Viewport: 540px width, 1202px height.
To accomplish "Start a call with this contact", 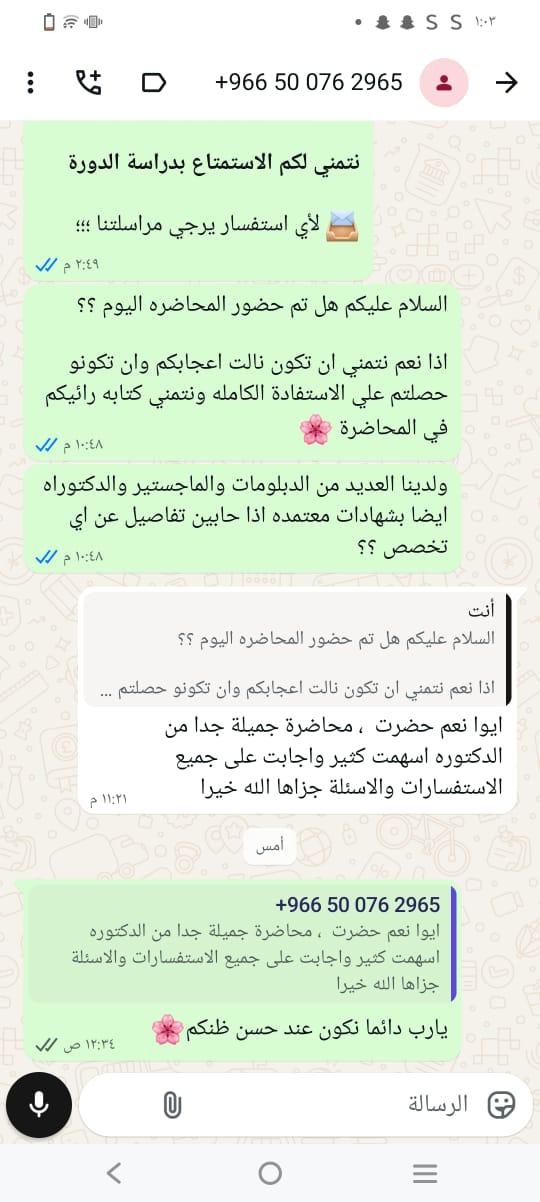I will (90, 82).
